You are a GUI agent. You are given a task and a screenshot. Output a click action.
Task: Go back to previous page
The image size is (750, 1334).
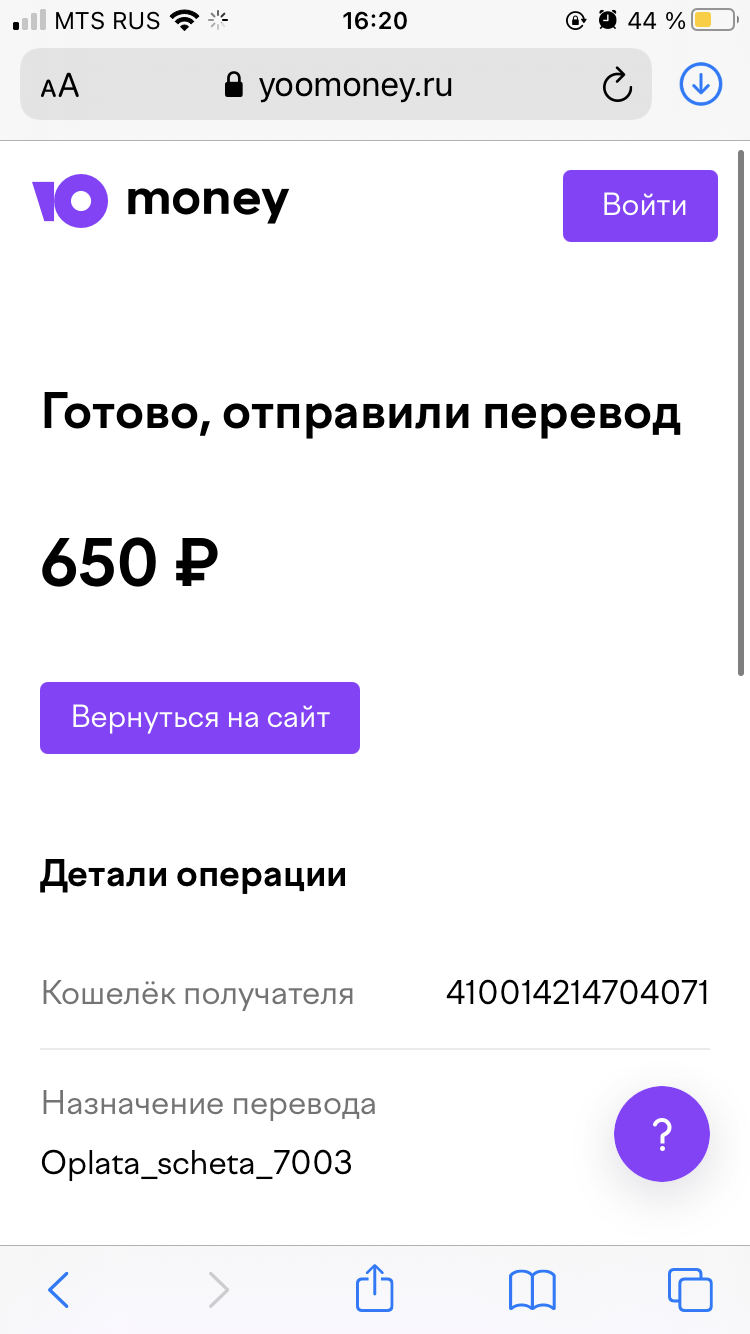[59, 1290]
